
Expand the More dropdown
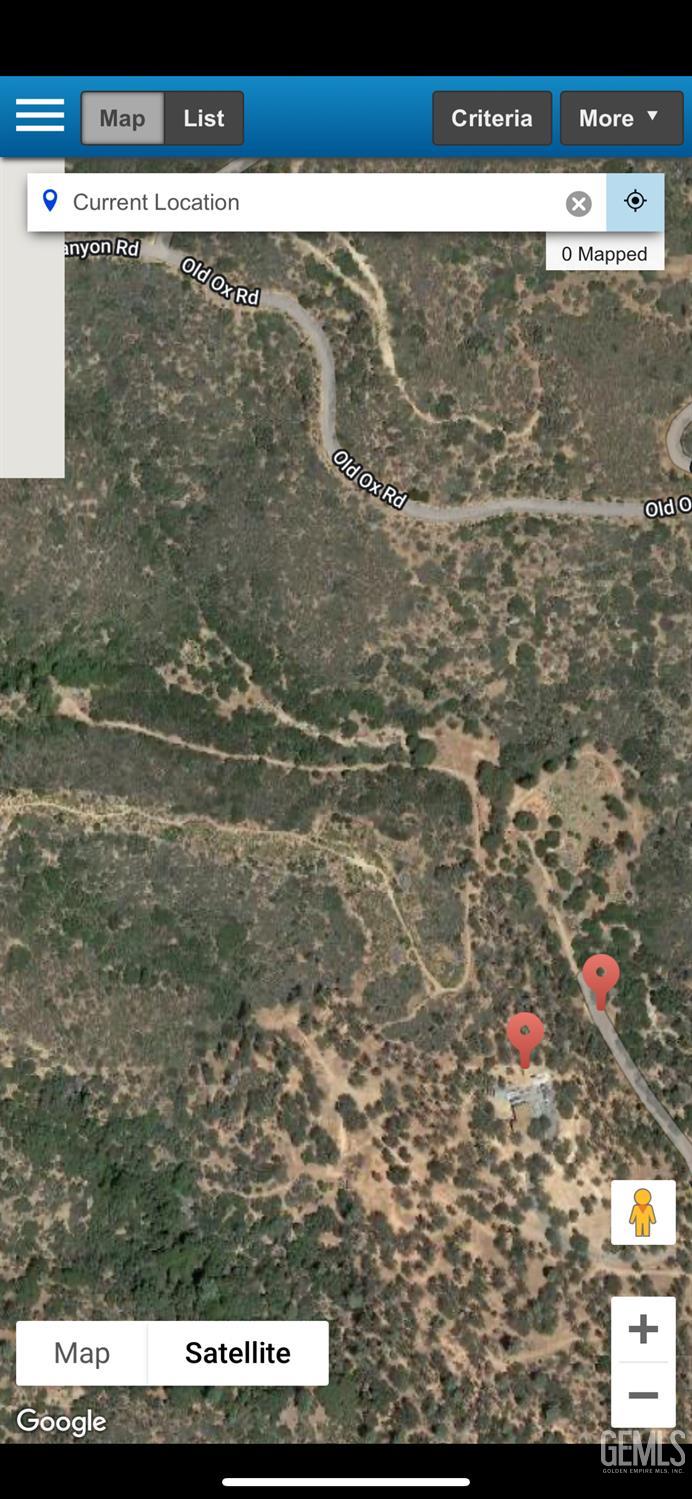coord(621,118)
